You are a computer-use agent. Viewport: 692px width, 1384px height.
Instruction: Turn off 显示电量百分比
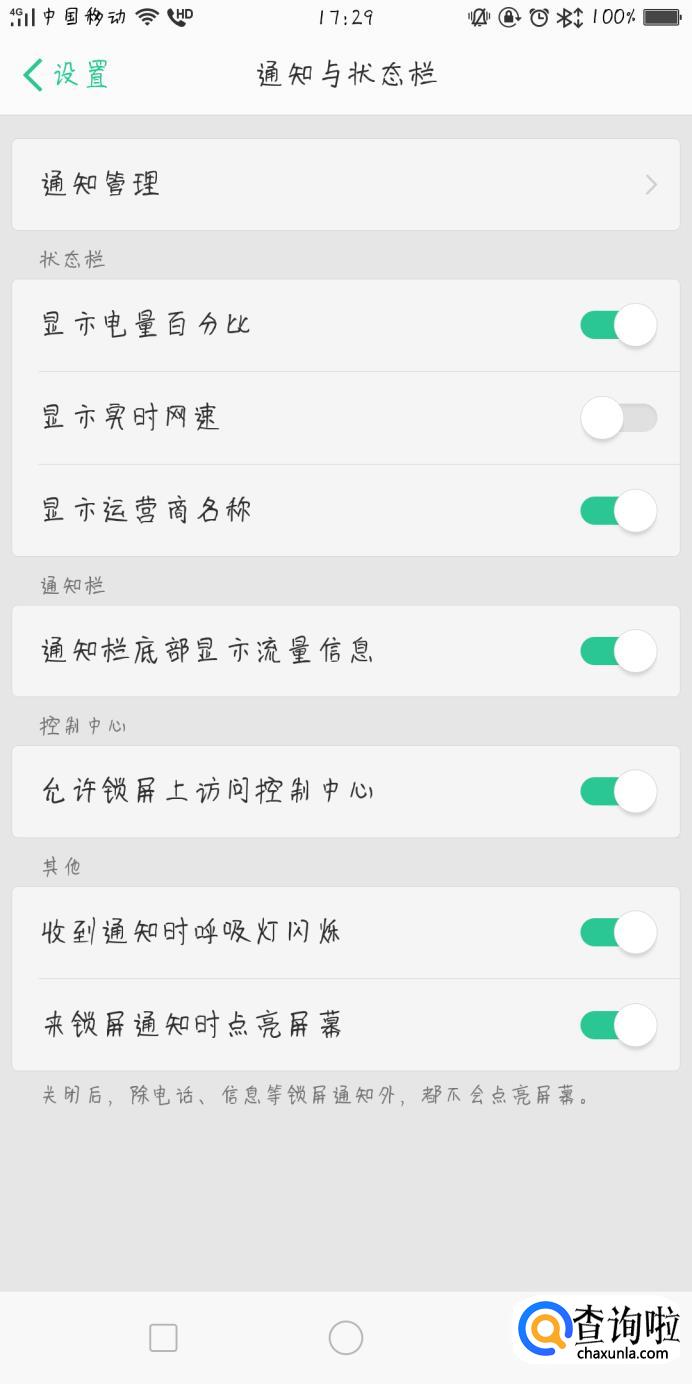(618, 325)
